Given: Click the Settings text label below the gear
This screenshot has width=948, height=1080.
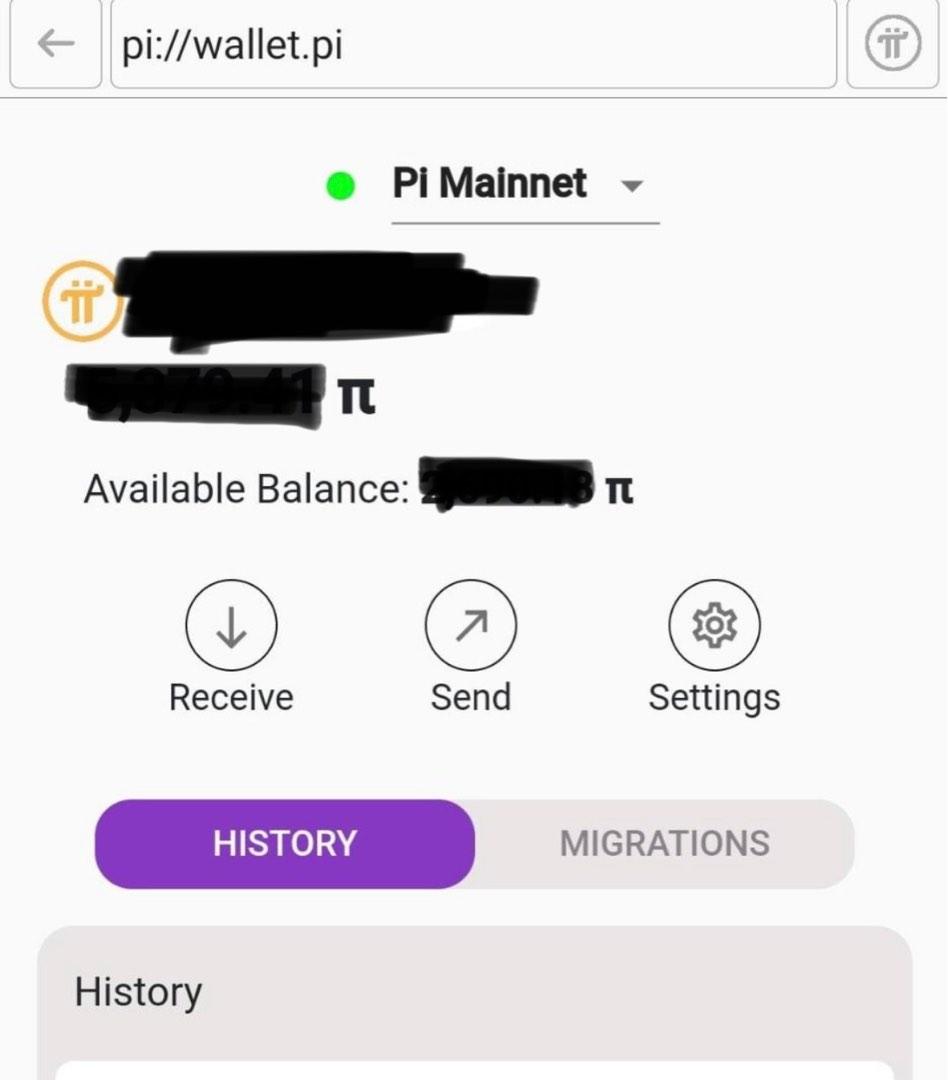Looking at the screenshot, I should (x=714, y=697).
